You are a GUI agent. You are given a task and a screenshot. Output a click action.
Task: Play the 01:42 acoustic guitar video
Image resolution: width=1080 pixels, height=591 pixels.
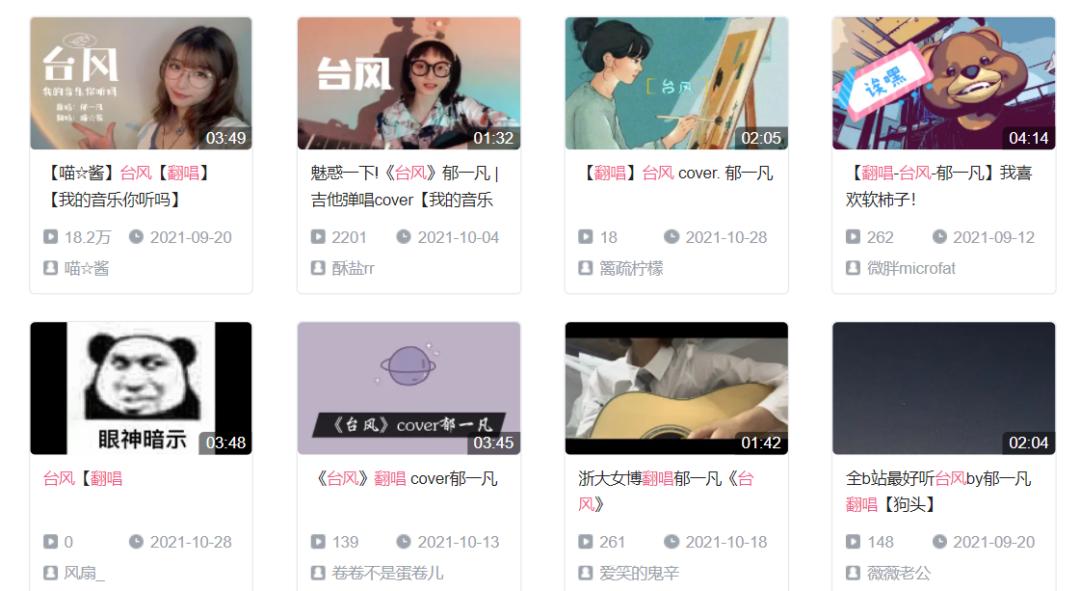[676, 388]
